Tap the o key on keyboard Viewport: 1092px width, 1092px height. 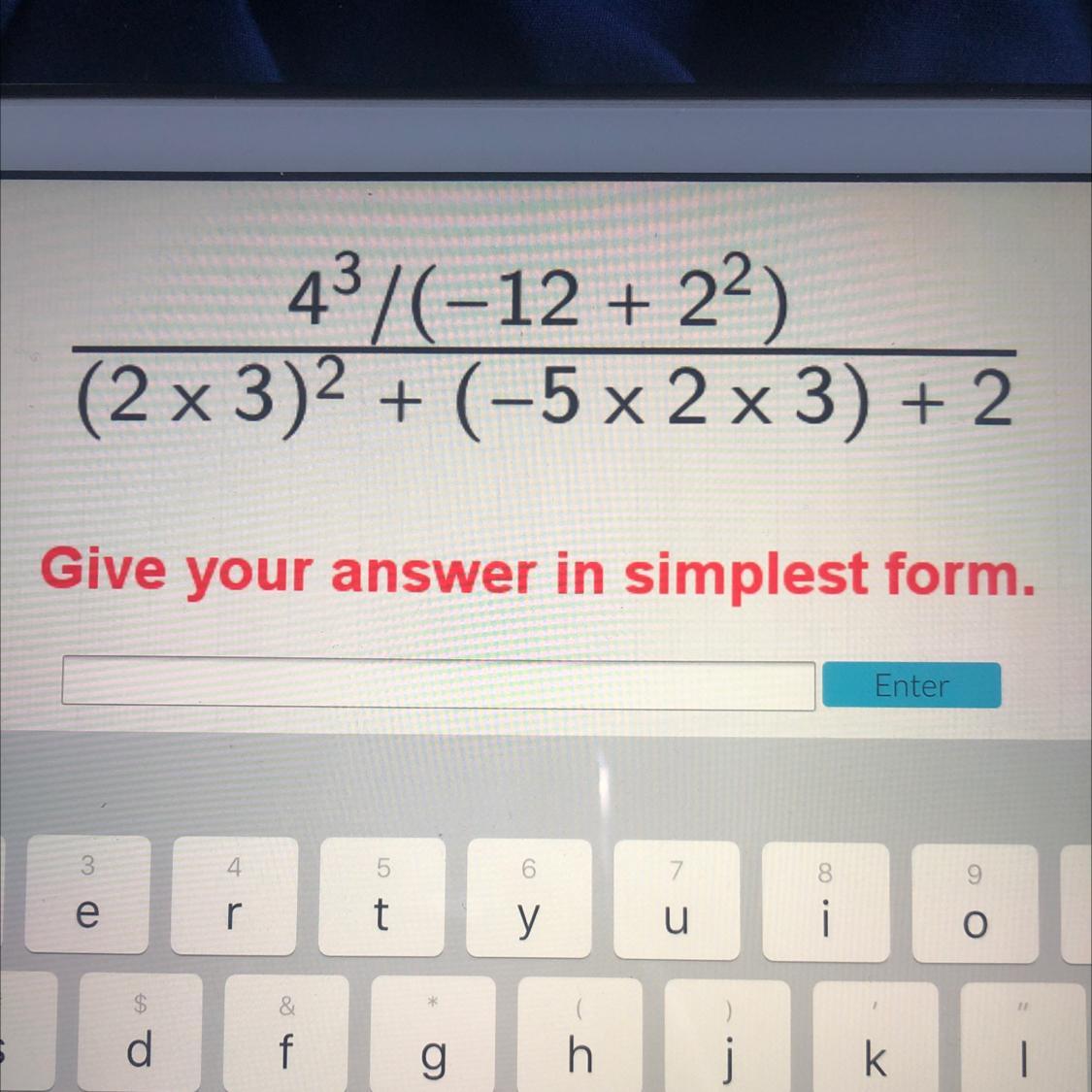click(973, 904)
